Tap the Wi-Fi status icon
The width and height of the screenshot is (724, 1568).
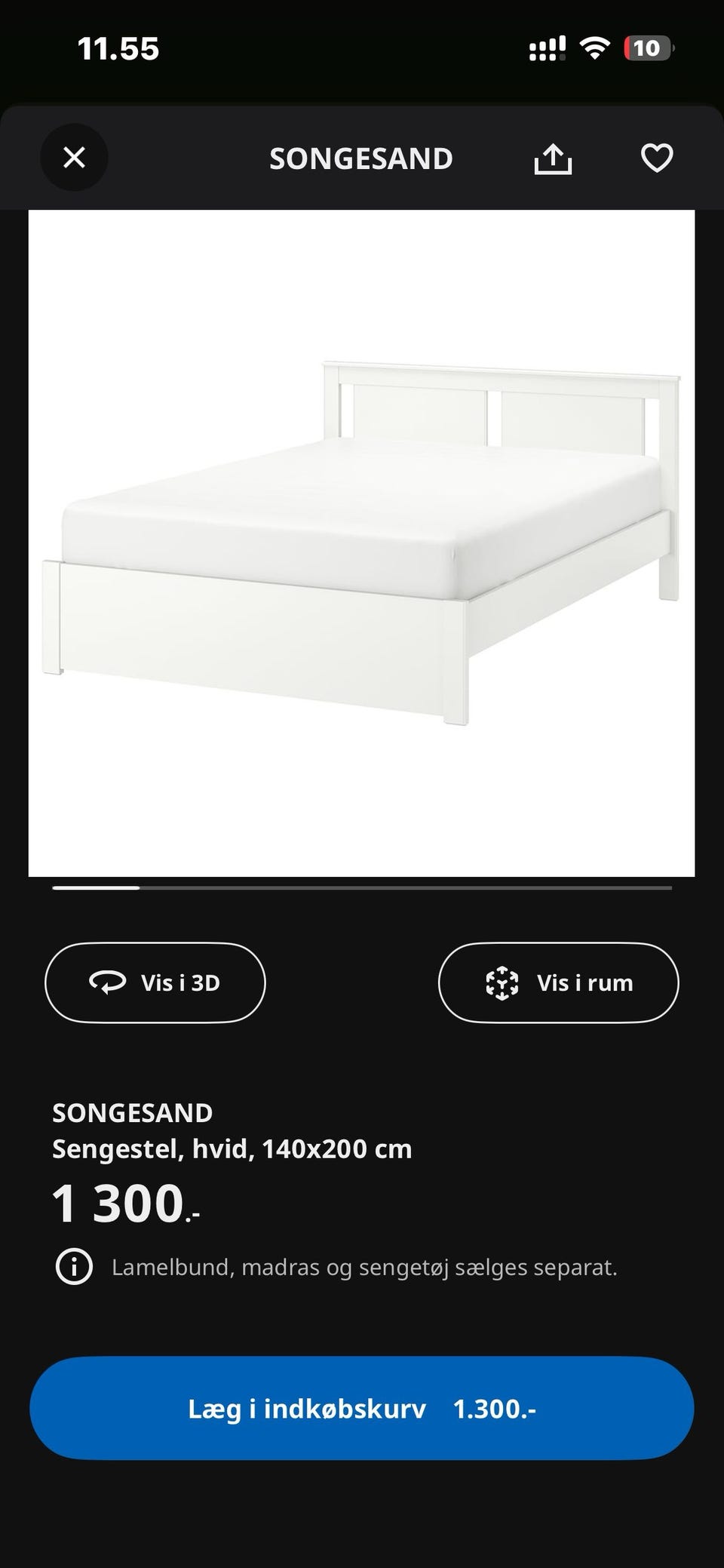(595, 48)
